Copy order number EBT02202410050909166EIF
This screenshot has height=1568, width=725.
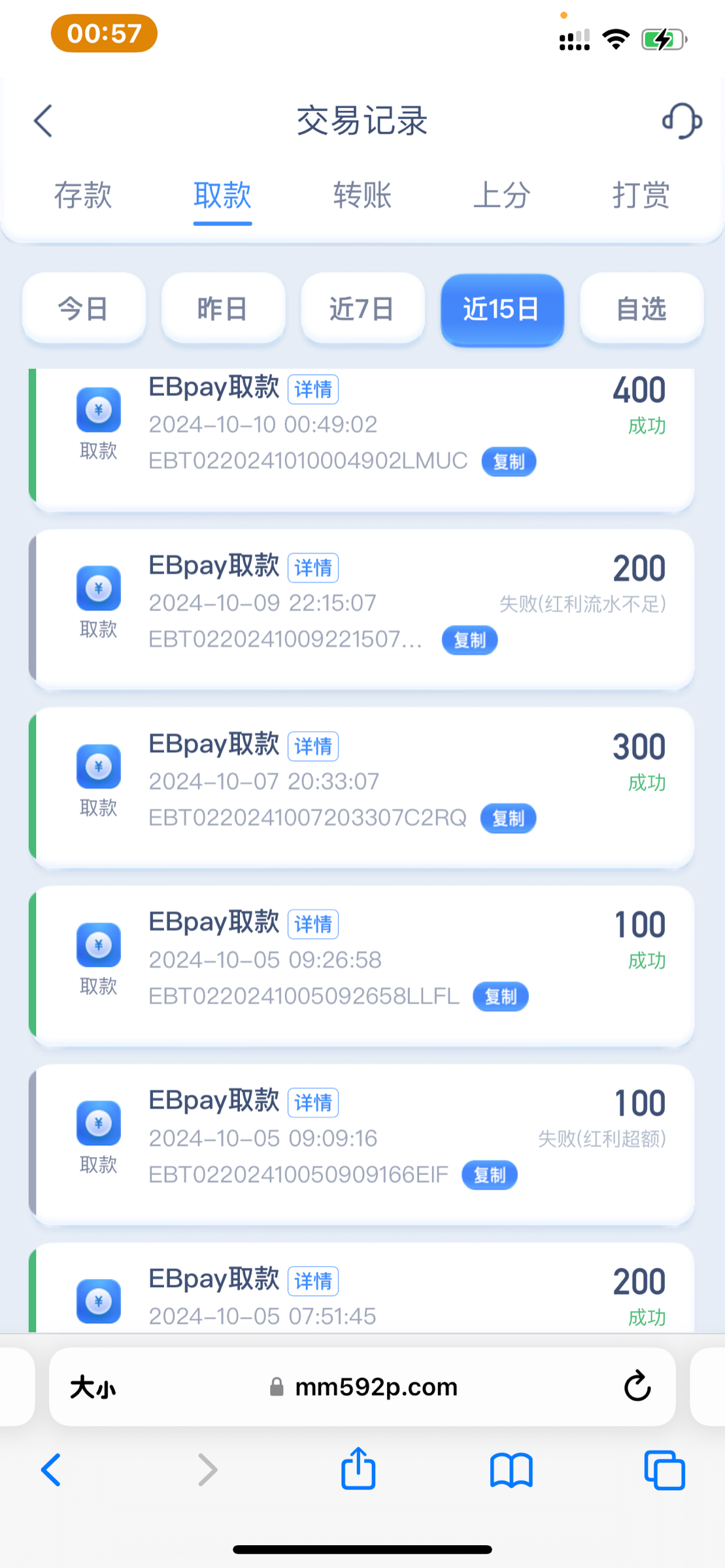490,1175
